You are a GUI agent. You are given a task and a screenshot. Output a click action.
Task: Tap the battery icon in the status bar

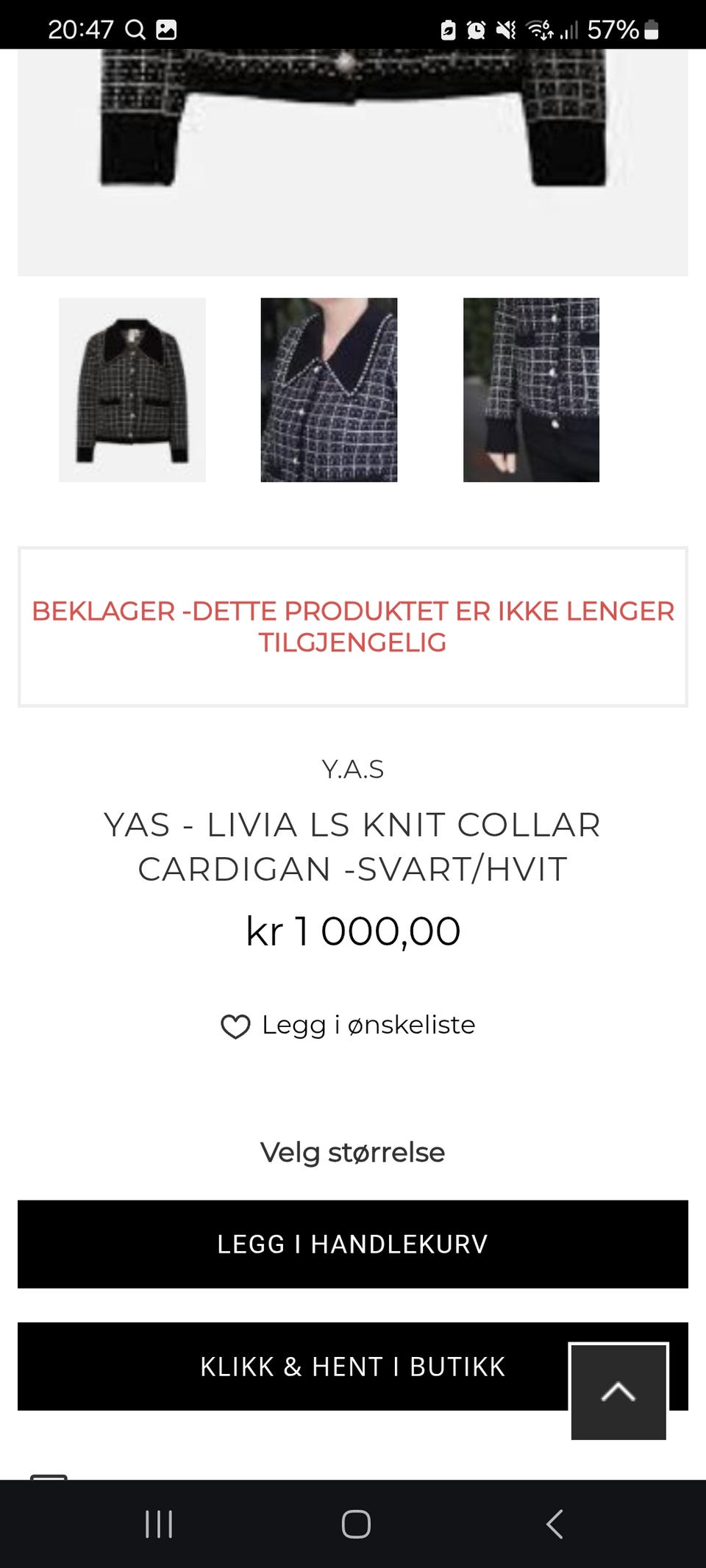coord(650,29)
